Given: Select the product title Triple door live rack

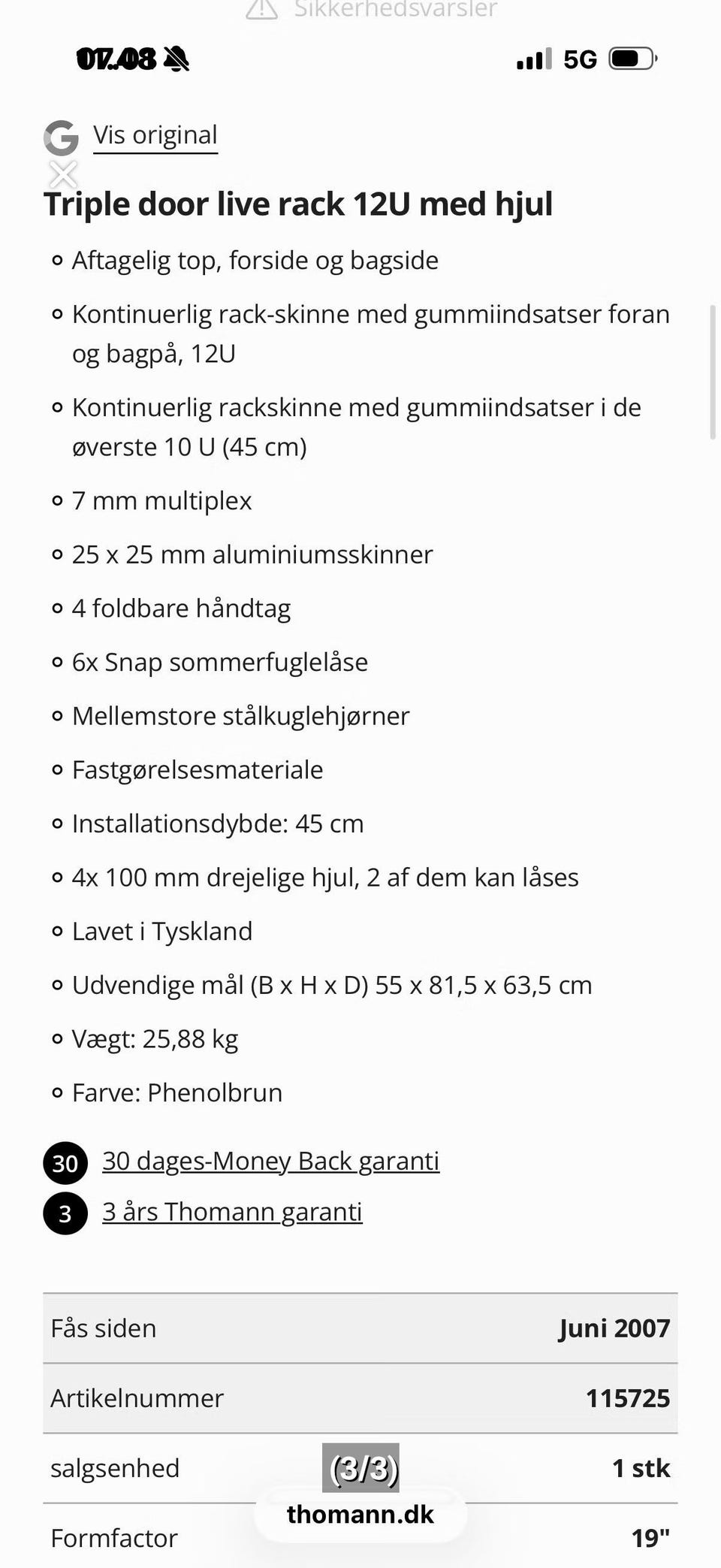Looking at the screenshot, I should tap(298, 204).
